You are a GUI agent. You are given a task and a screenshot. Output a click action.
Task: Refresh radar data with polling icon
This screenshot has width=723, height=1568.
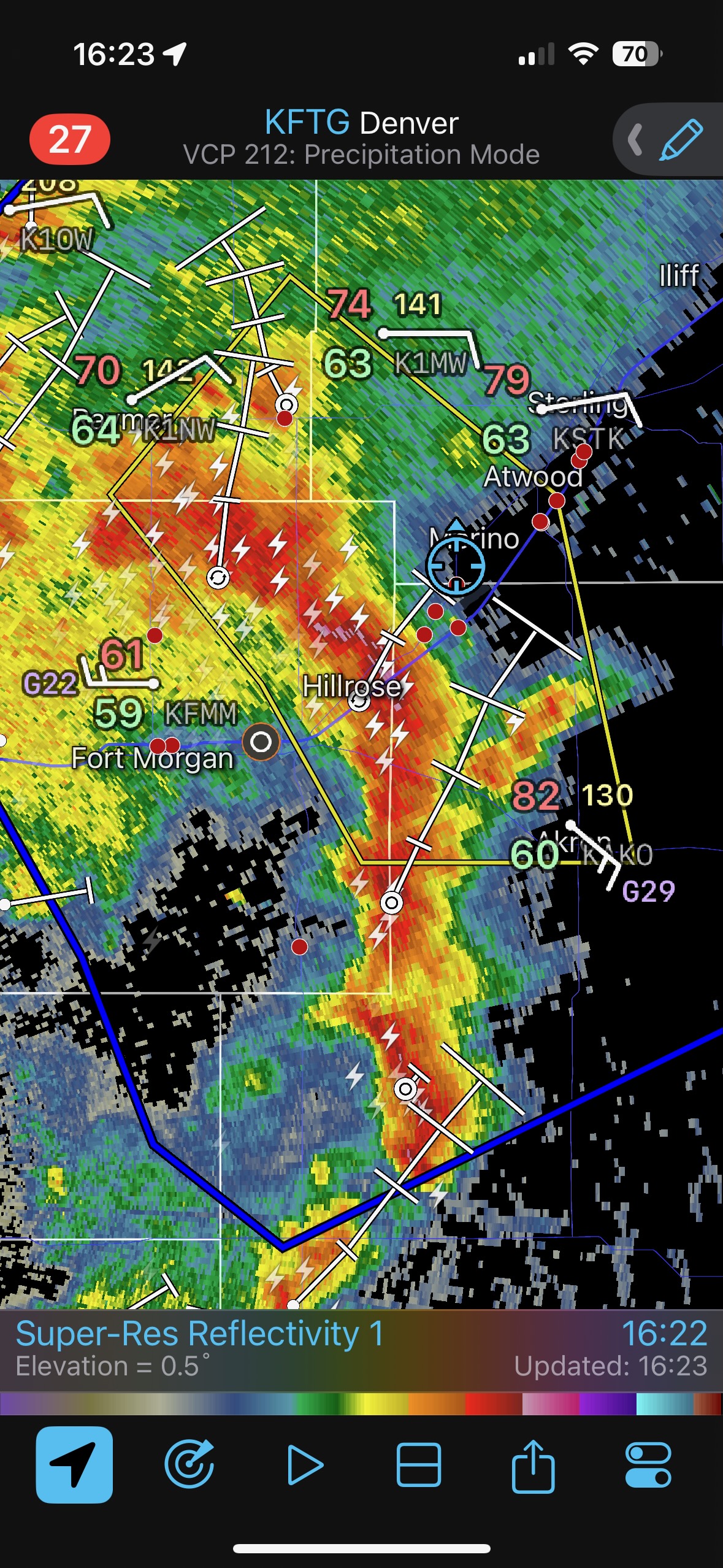click(189, 1465)
